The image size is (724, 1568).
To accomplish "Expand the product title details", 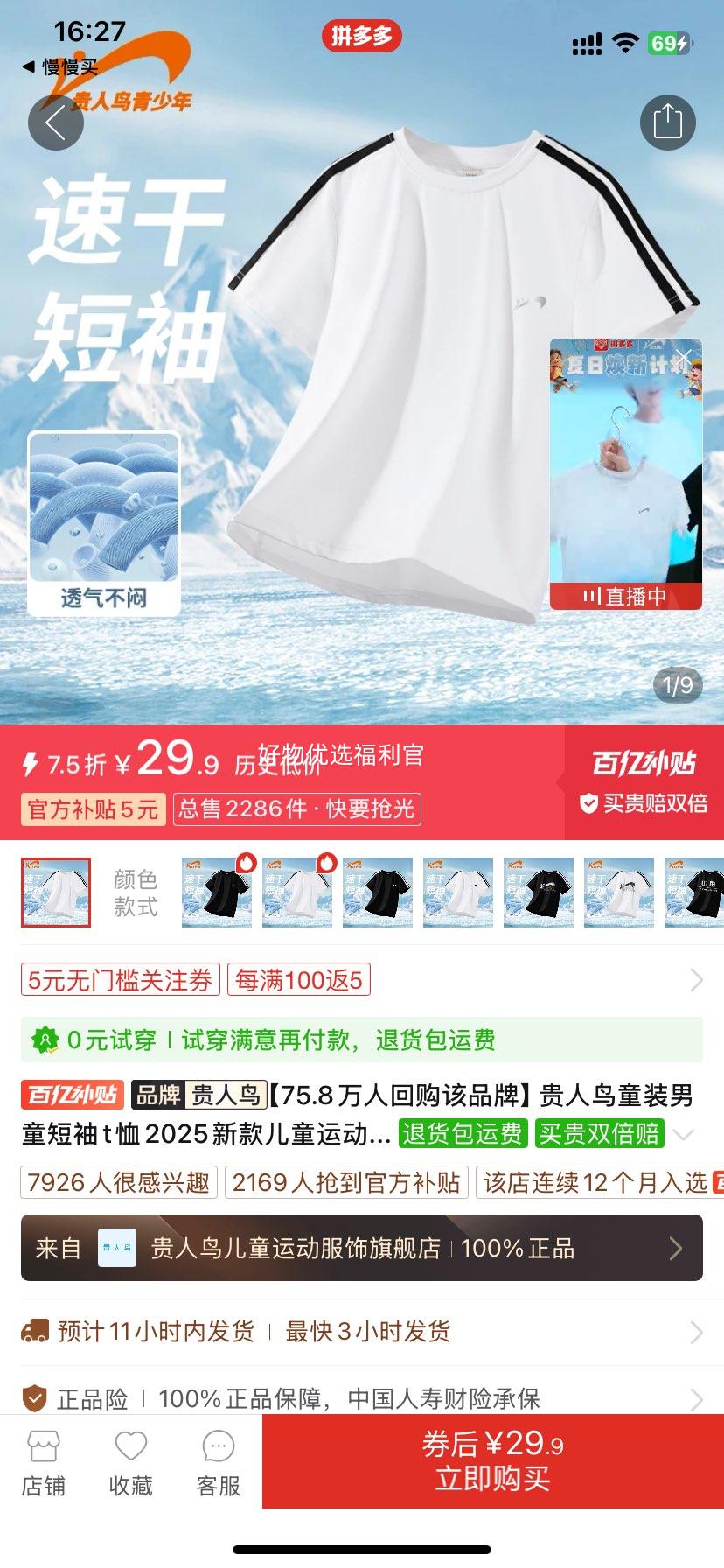I will pyautogui.click(x=684, y=1135).
